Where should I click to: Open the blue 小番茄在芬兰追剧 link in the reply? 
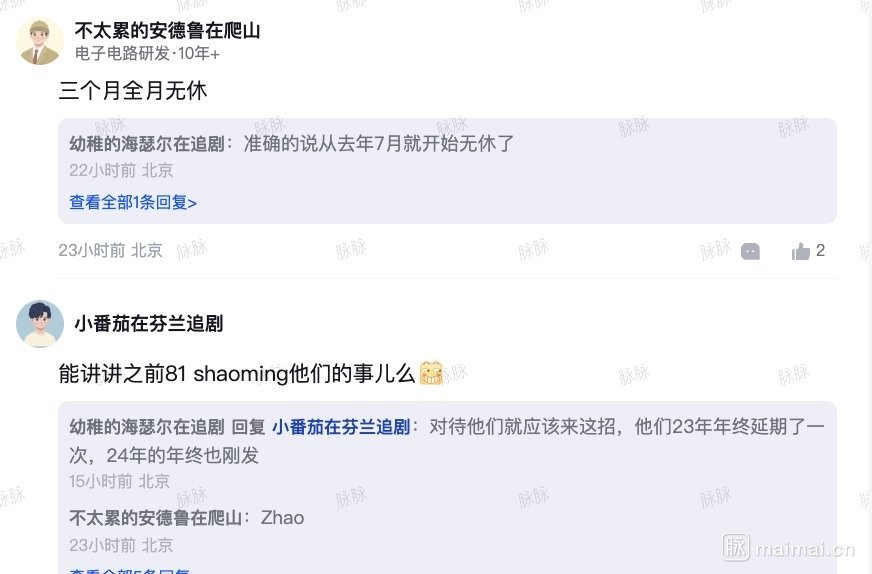tap(340, 427)
